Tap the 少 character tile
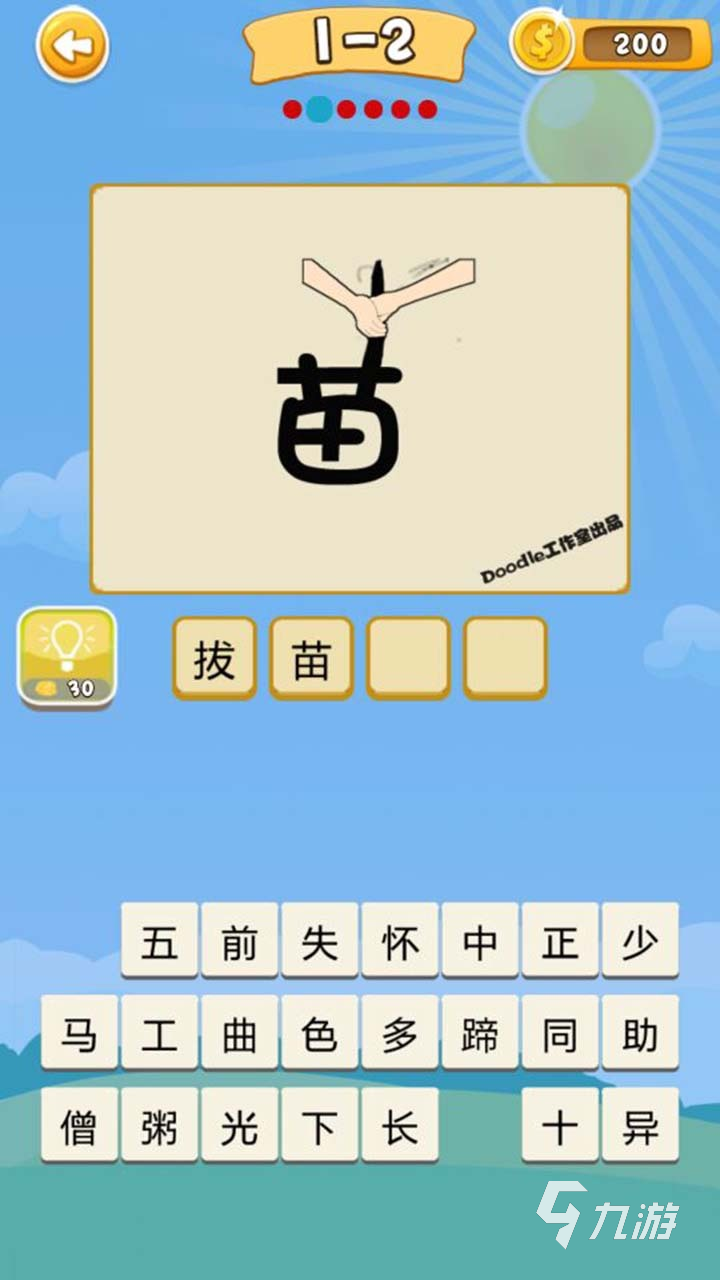The height and width of the screenshot is (1280, 720). point(640,940)
